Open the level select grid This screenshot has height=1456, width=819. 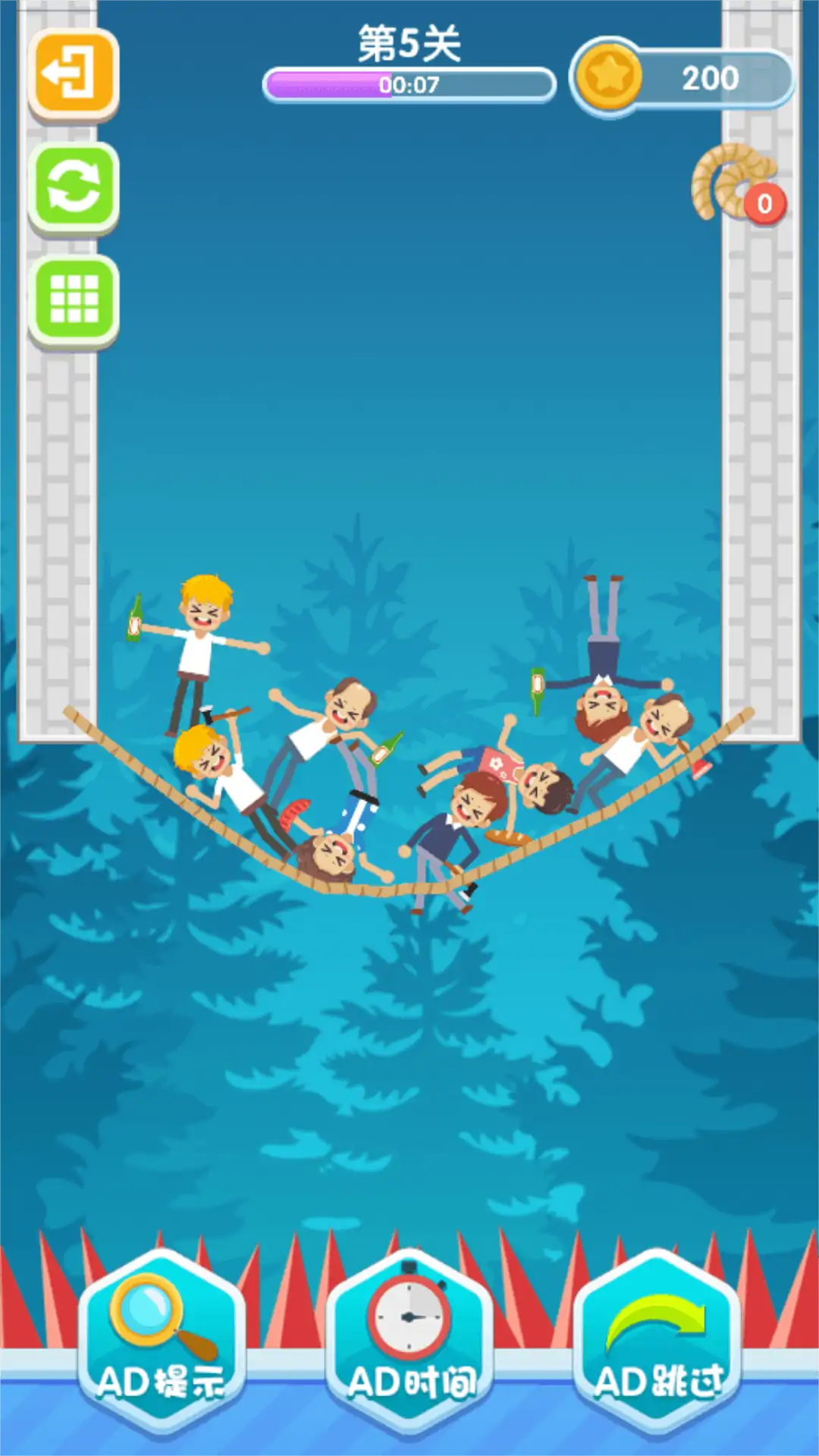pyautogui.click(x=74, y=300)
